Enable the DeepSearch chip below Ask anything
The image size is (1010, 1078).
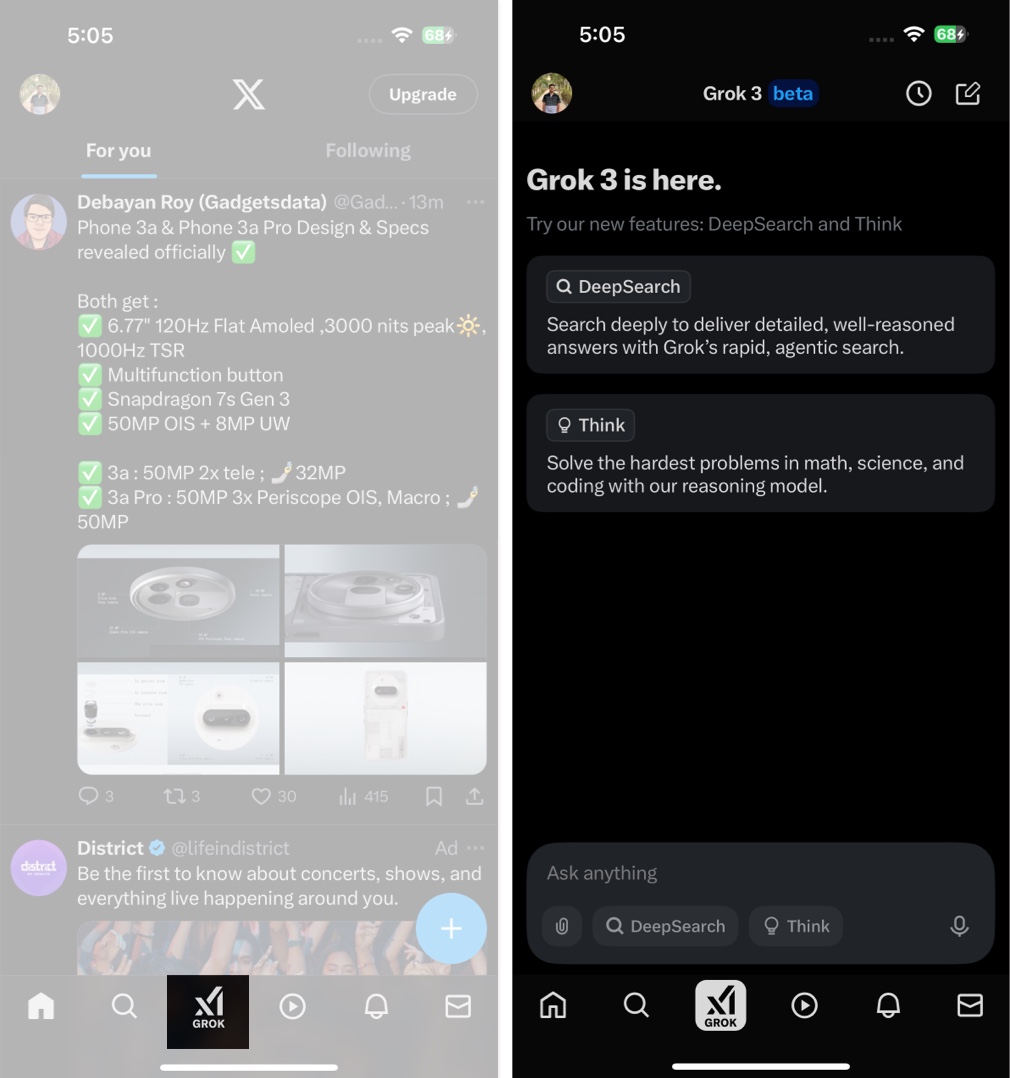tap(665, 926)
